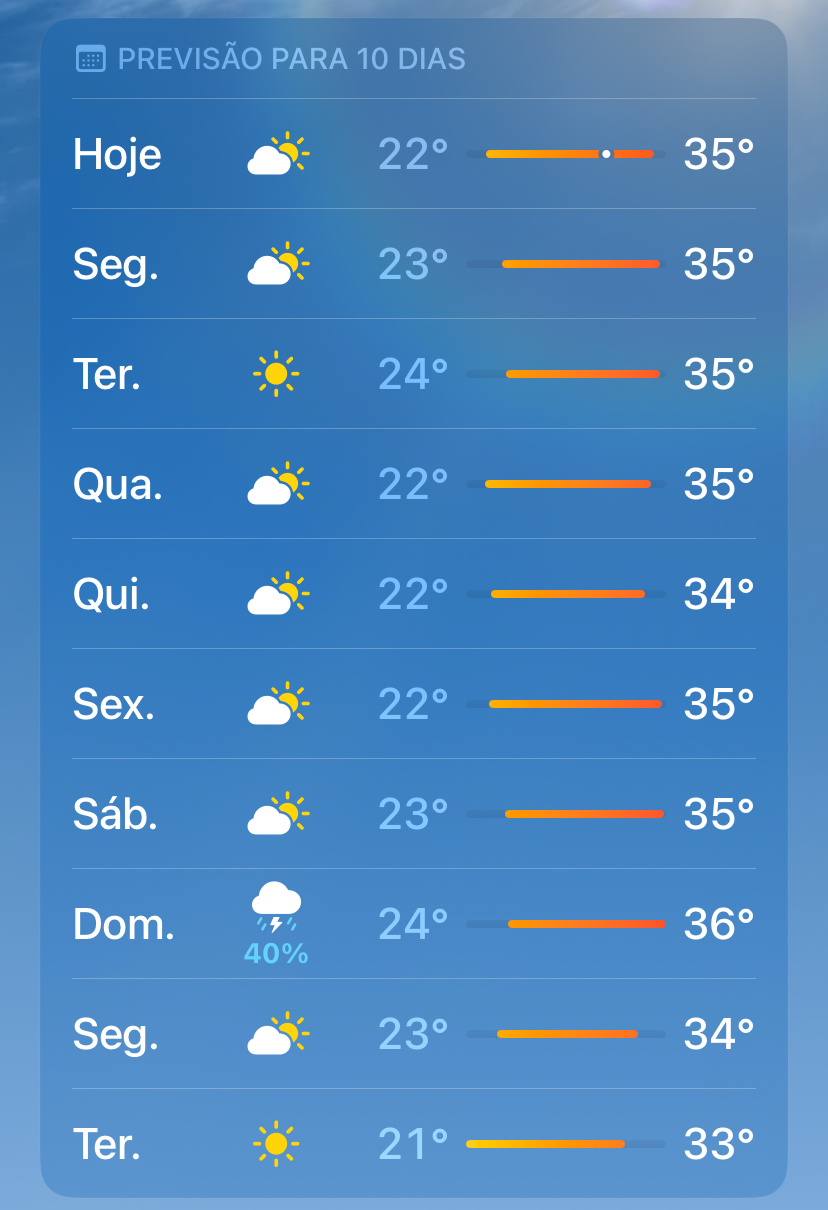Open Dom. forecast with 40% storm chance
The height and width of the screenshot is (1210, 828).
[413, 925]
